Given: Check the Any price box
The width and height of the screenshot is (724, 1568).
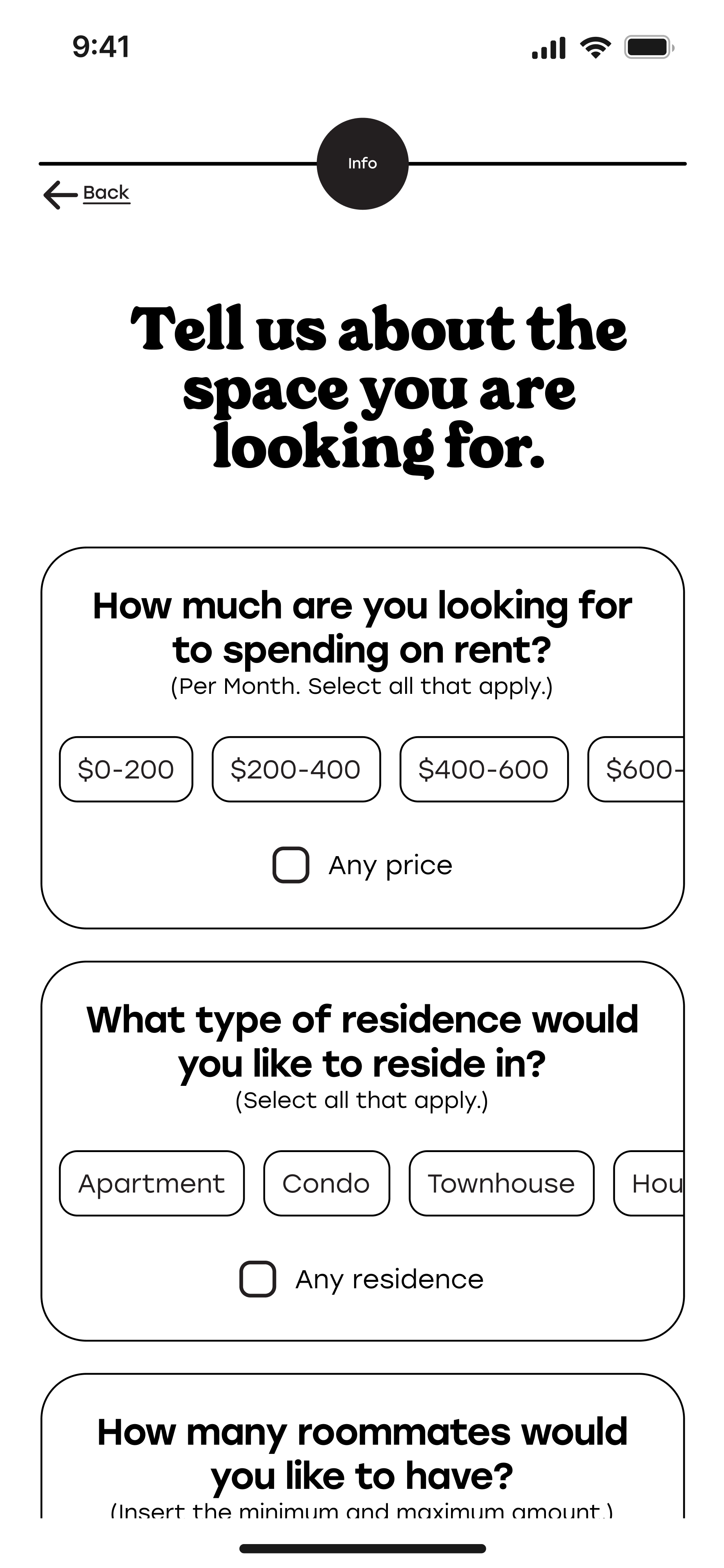Looking at the screenshot, I should [x=291, y=864].
